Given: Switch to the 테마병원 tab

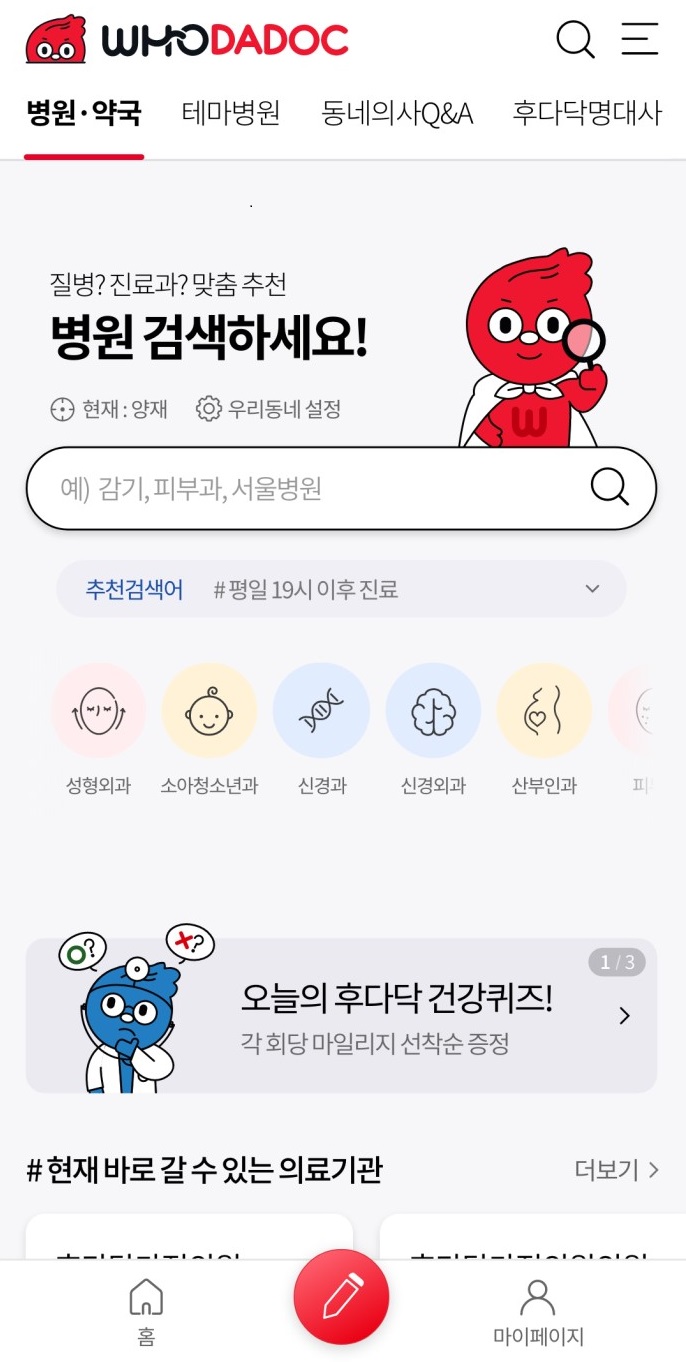Looking at the screenshot, I should click(x=231, y=113).
